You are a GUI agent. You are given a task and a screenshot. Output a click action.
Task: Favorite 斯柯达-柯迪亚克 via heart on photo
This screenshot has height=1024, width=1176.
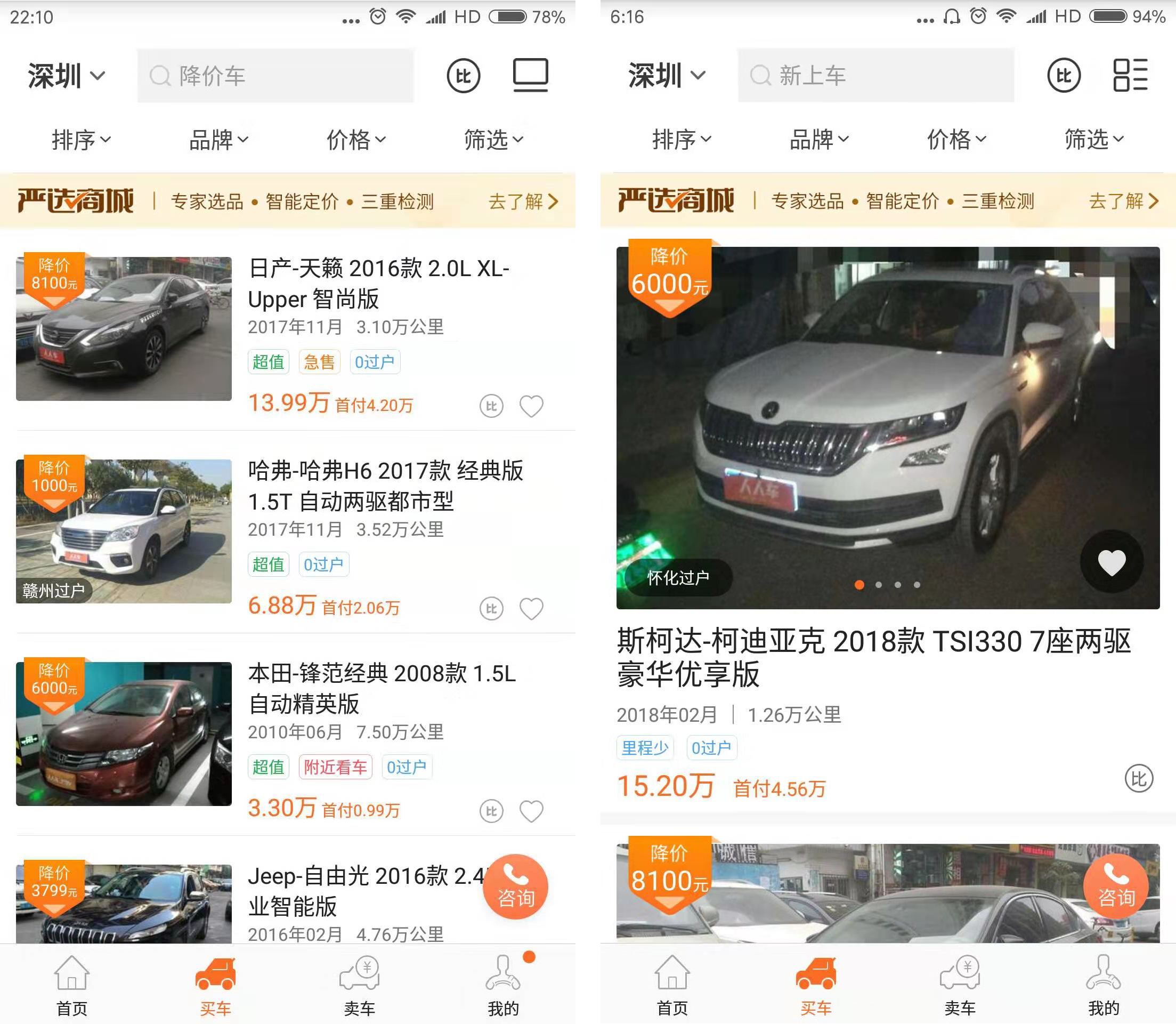[1112, 562]
